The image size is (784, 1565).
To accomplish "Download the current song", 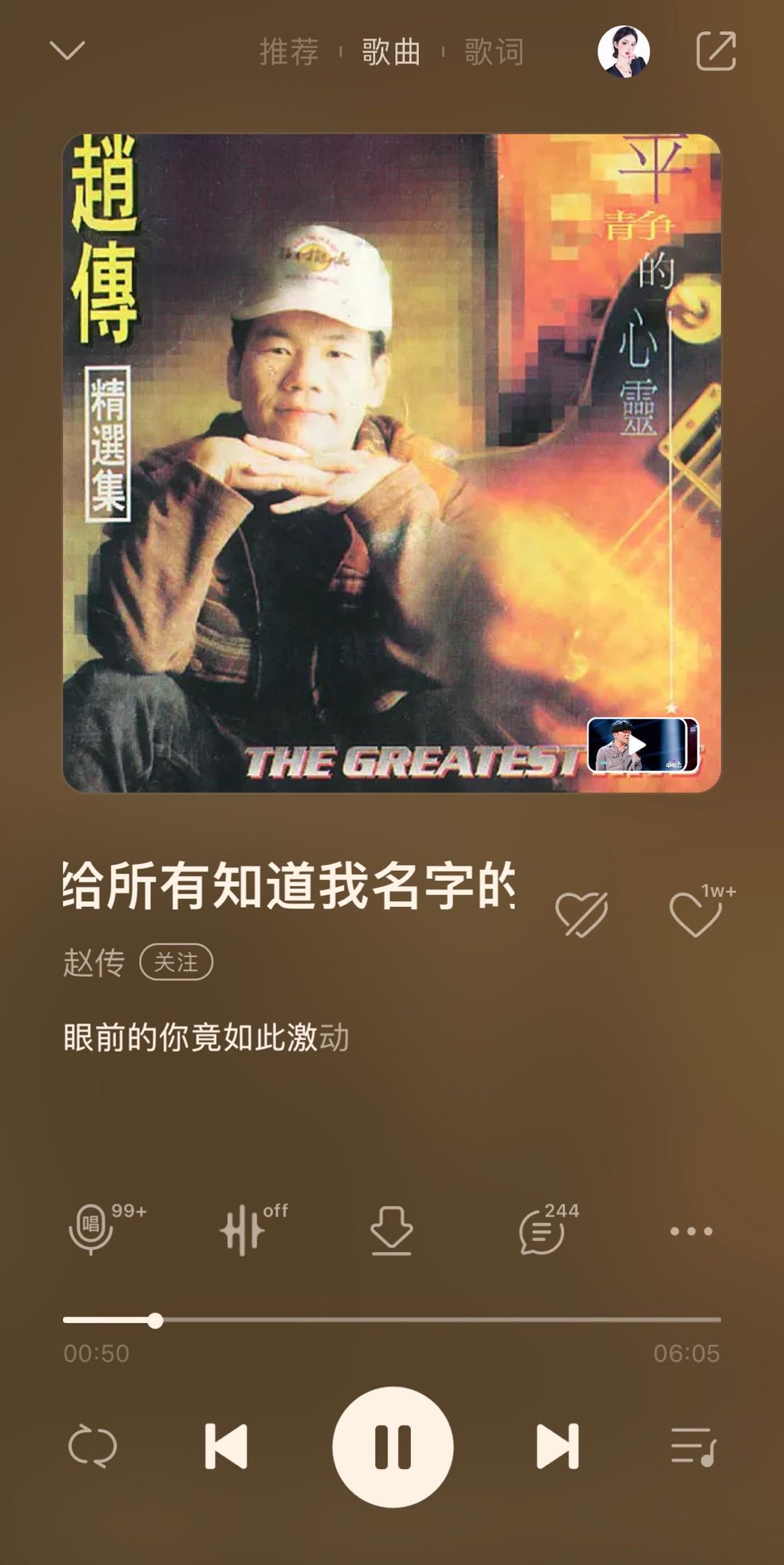I will [392, 1230].
